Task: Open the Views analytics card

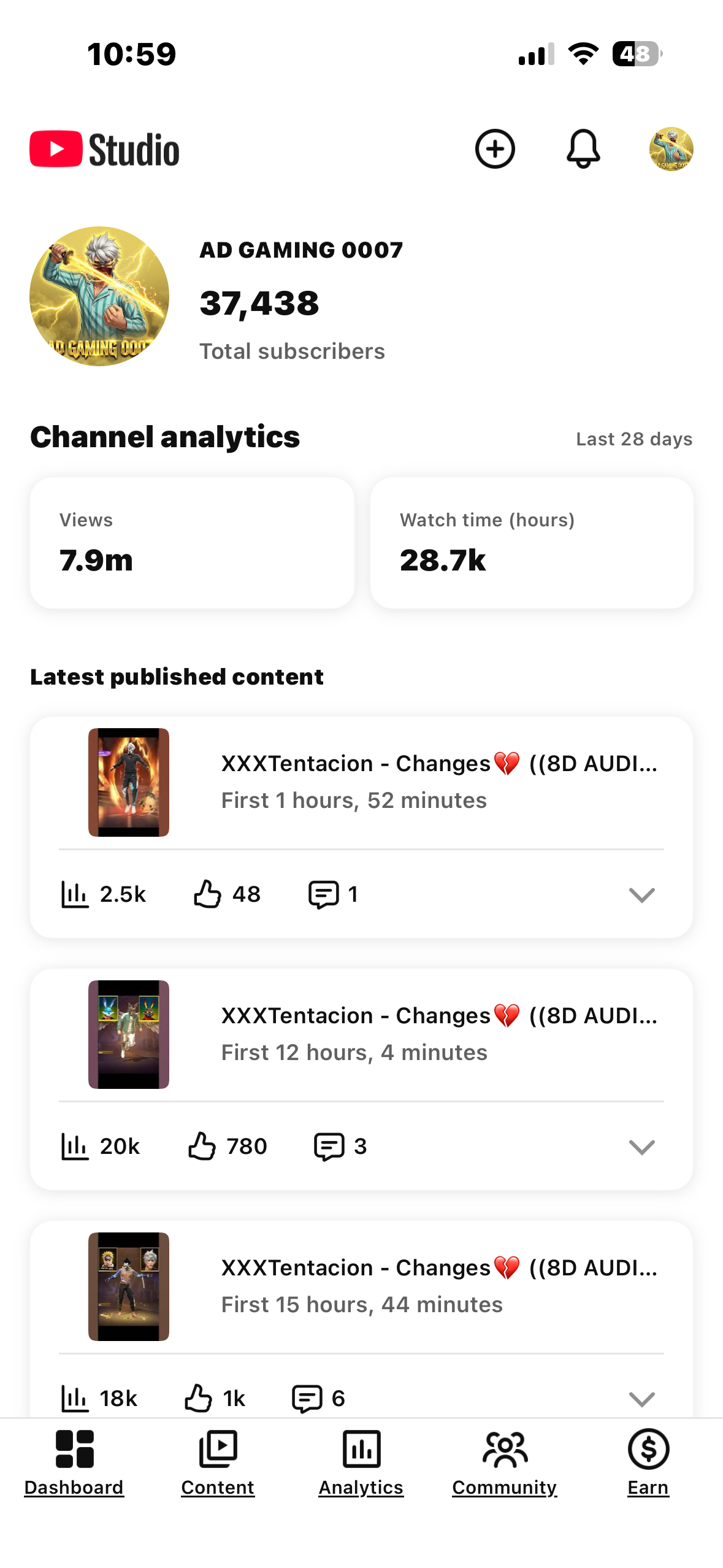Action: (x=192, y=543)
